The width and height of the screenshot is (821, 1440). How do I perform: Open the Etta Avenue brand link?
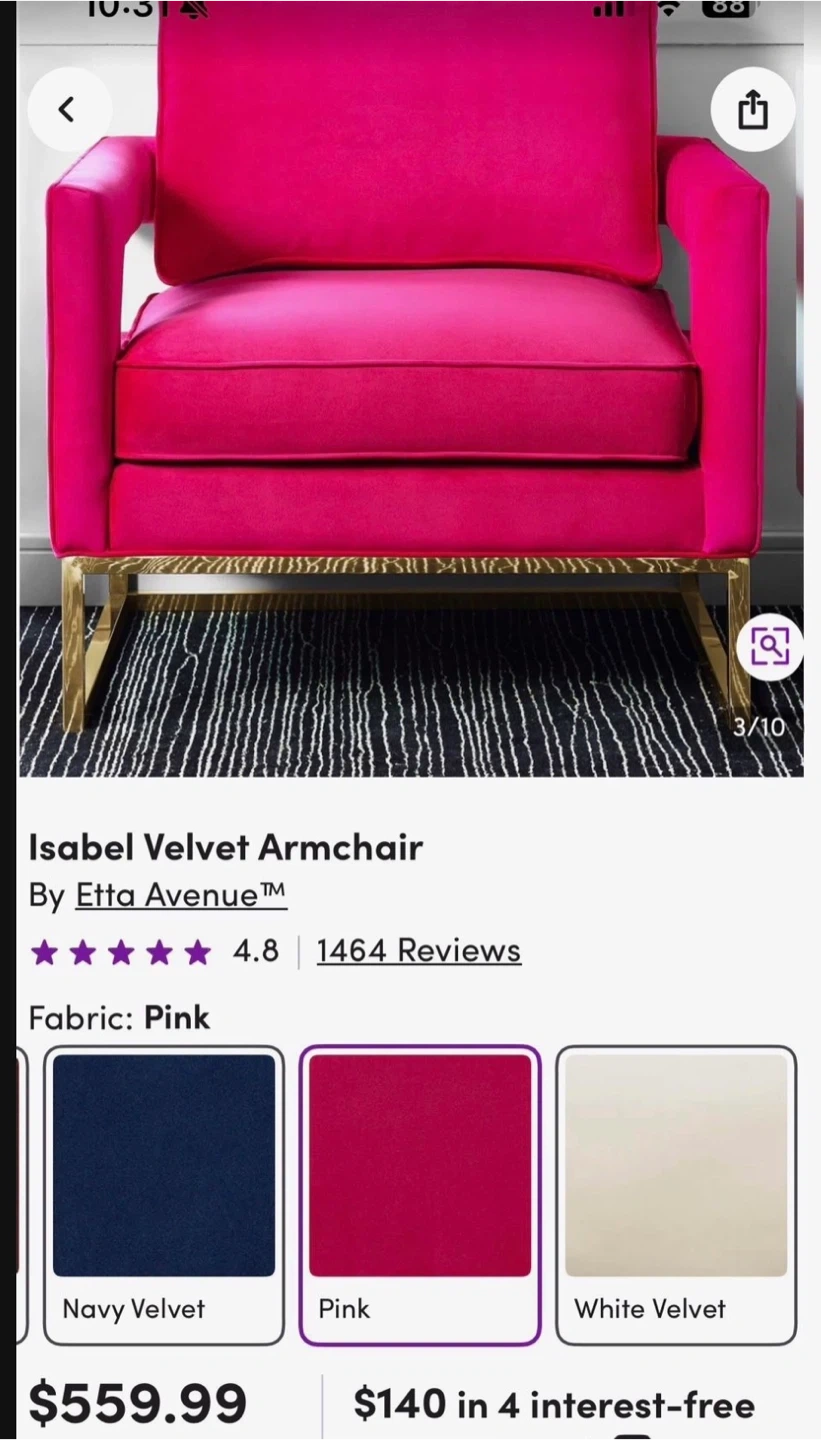point(181,894)
